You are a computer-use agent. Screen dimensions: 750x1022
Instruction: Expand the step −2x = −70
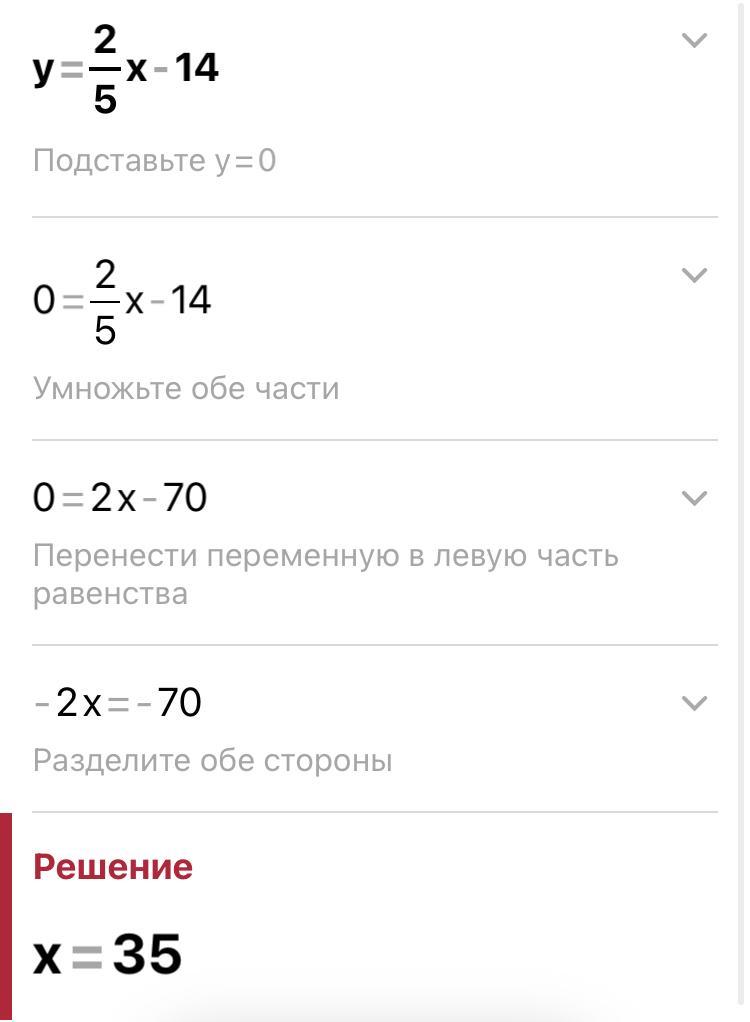pos(693,703)
